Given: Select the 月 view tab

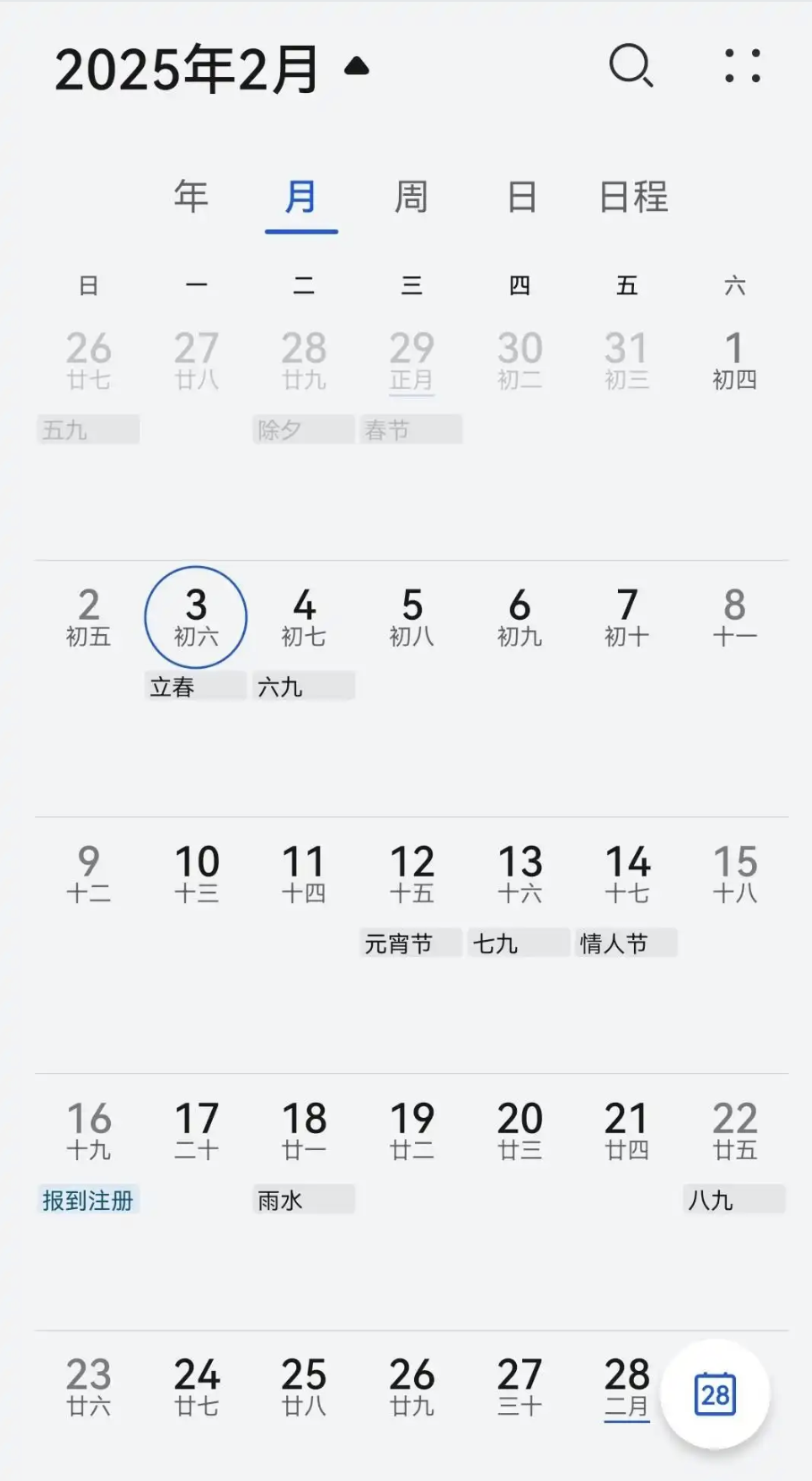Looking at the screenshot, I should 300,196.
